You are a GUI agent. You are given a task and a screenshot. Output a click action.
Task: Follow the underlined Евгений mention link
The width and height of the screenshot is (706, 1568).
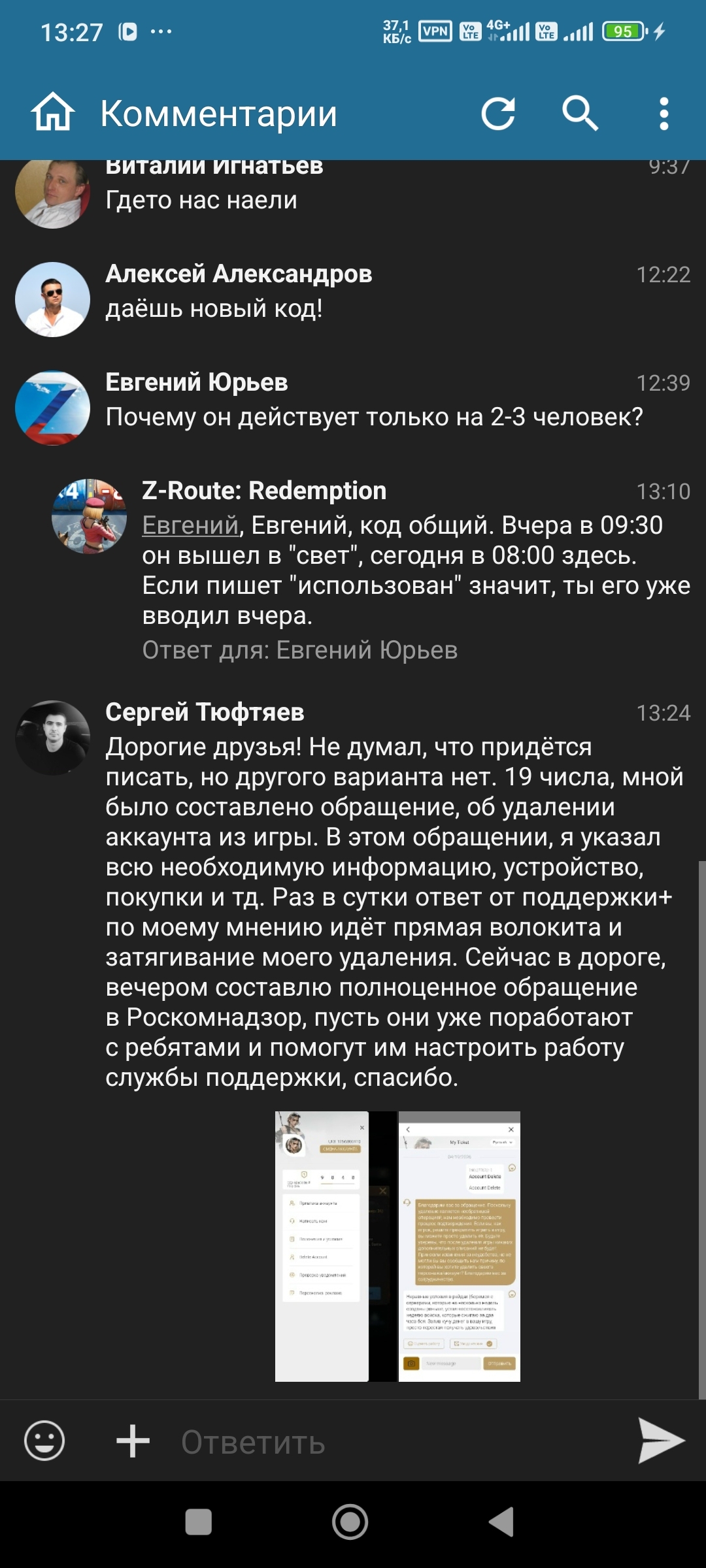(191, 525)
